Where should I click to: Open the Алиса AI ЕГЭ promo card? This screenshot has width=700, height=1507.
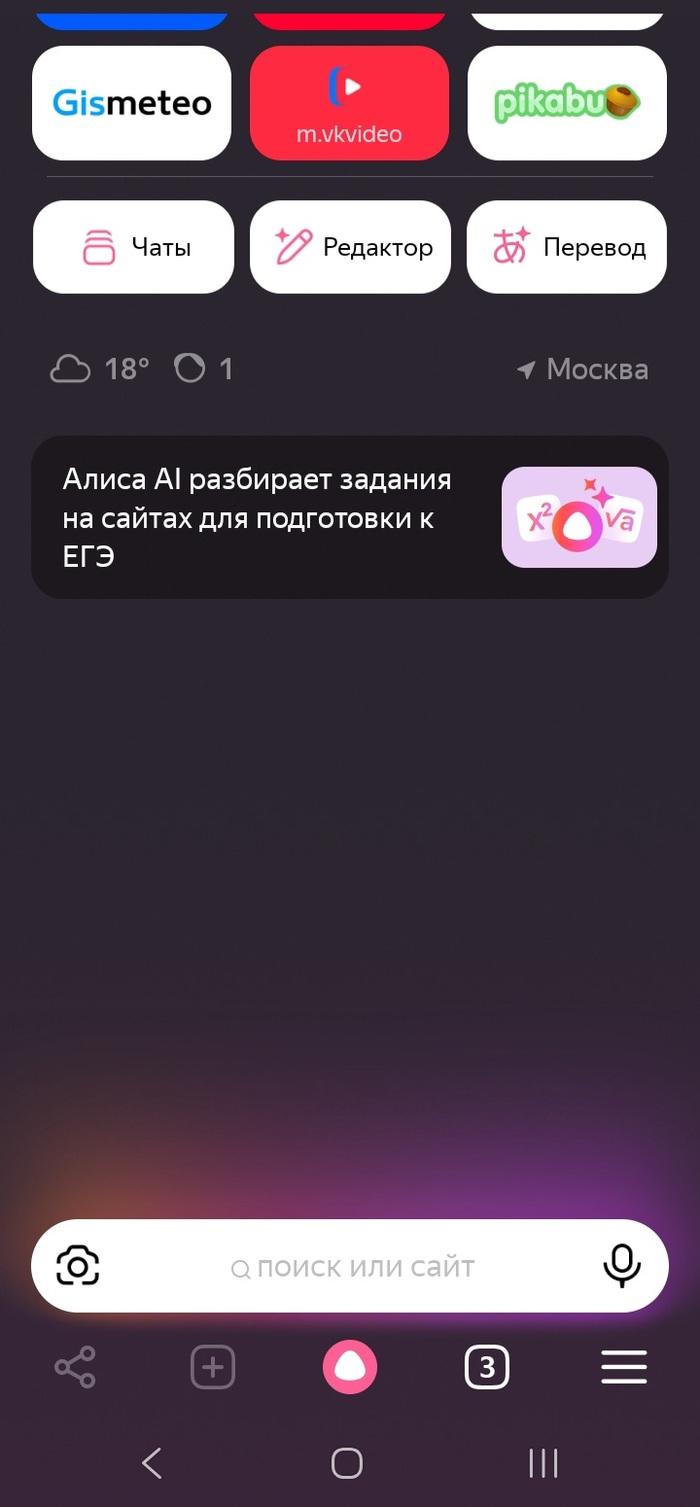click(350, 517)
